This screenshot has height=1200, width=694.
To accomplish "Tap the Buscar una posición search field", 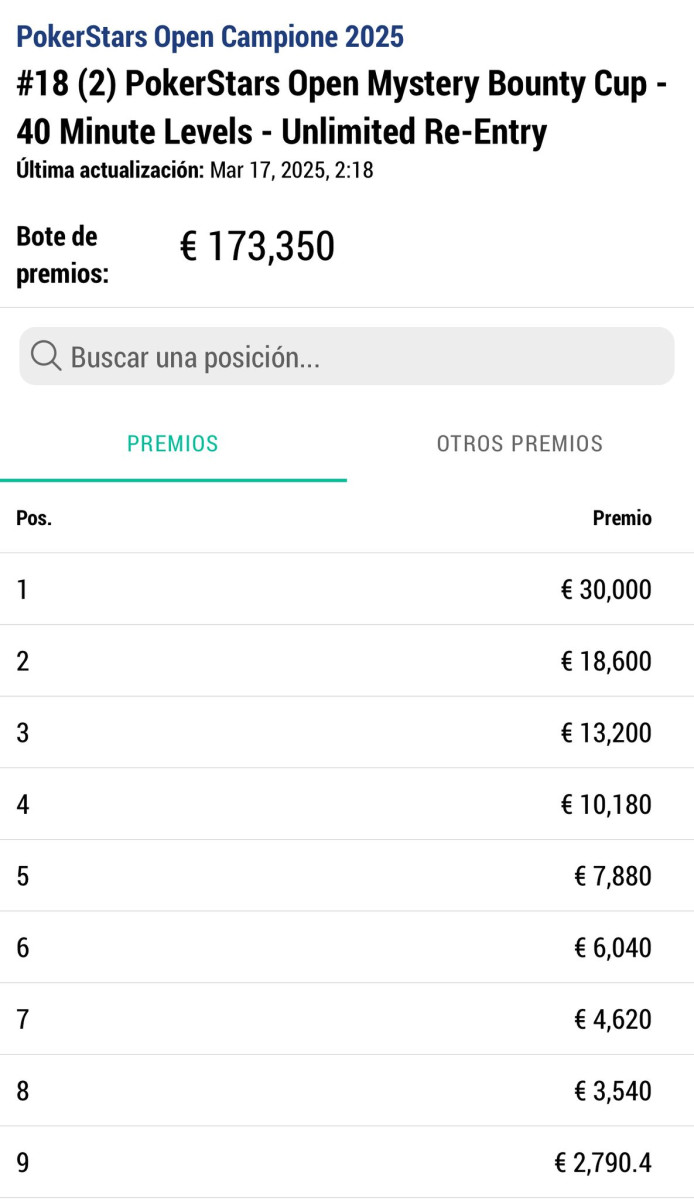I will coord(347,356).
